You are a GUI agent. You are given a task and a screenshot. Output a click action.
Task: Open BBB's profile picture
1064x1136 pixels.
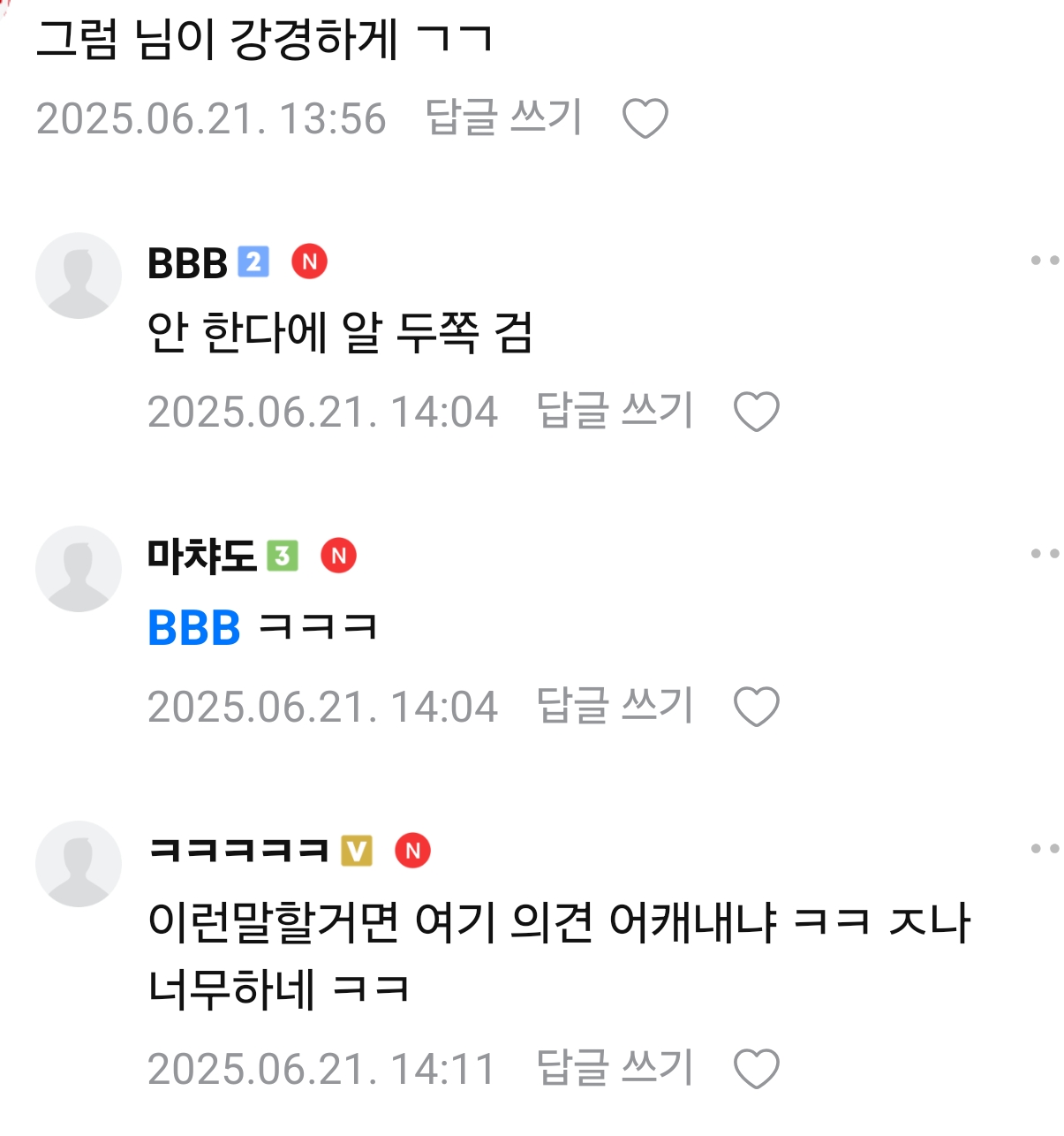click(x=79, y=276)
